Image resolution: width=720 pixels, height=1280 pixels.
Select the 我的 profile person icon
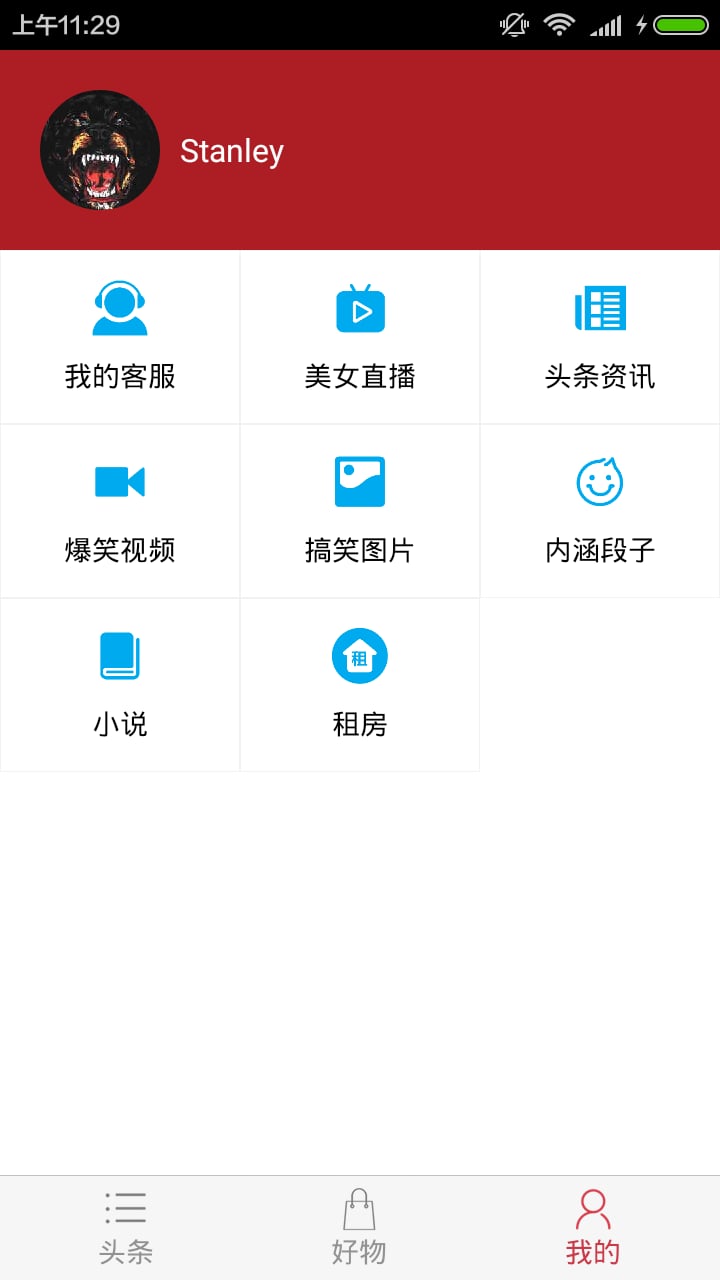click(594, 1208)
